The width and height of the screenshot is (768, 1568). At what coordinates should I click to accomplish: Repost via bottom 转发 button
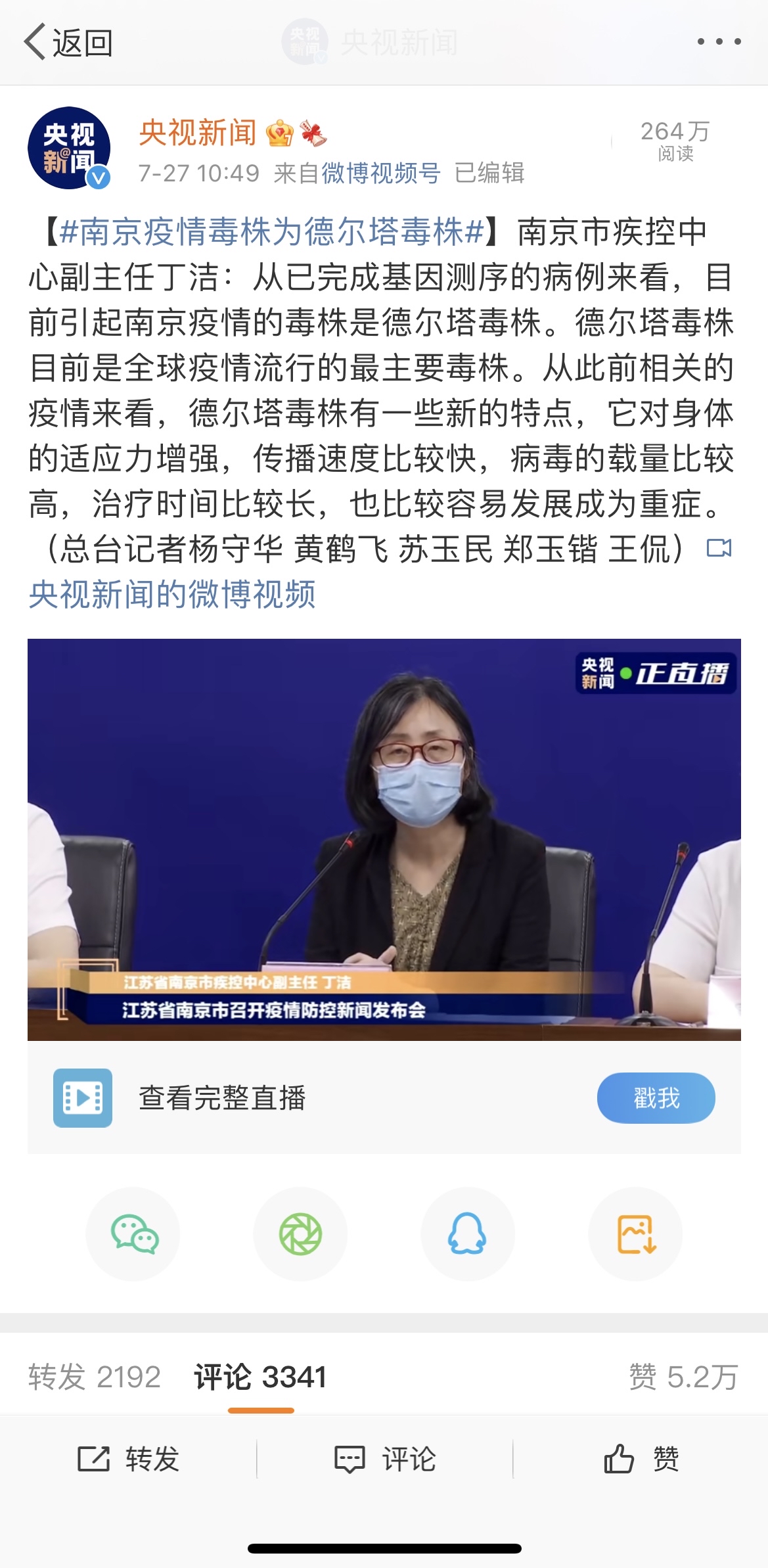128,1460
